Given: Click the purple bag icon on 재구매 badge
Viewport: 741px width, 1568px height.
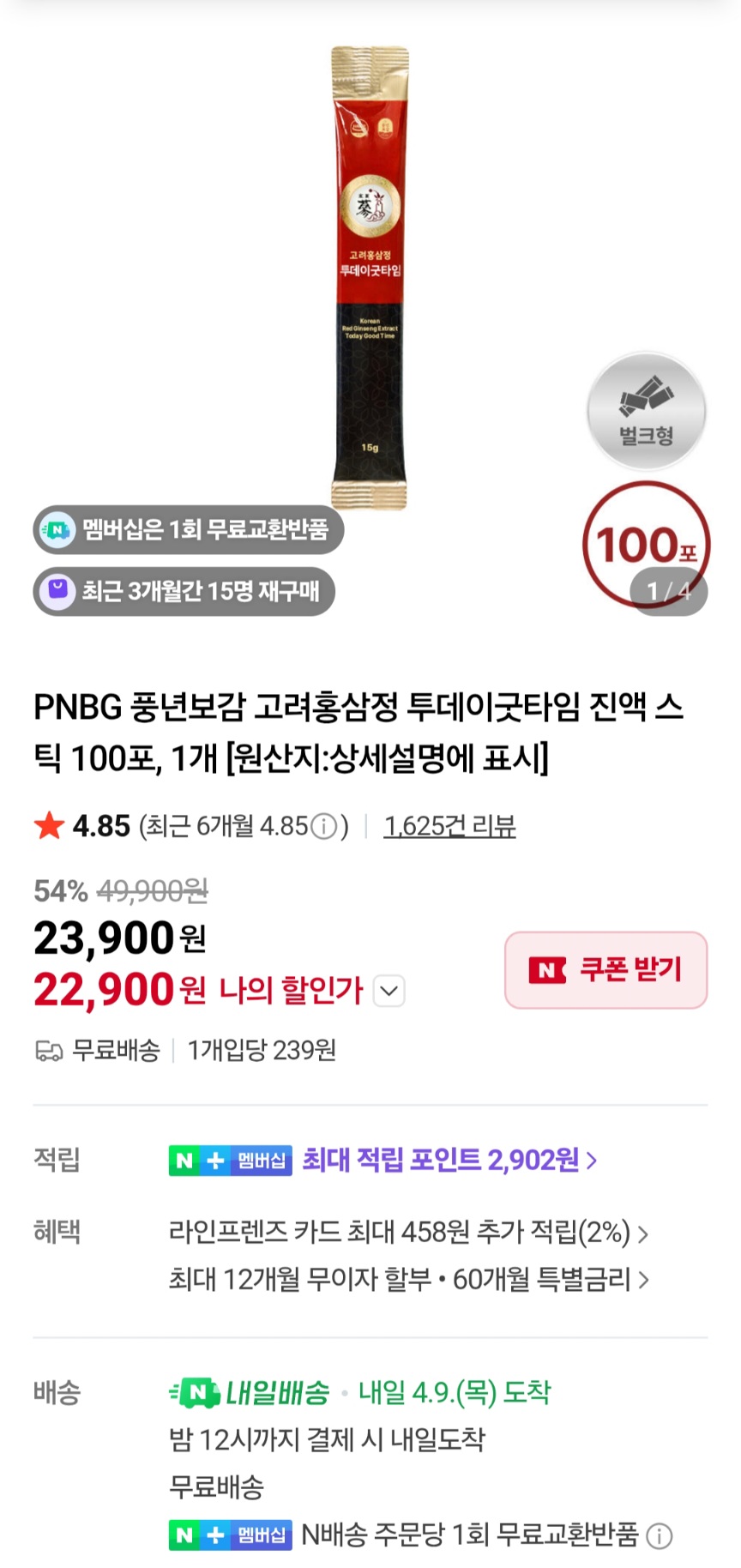Looking at the screenshot, I should (x=57, y=591).
